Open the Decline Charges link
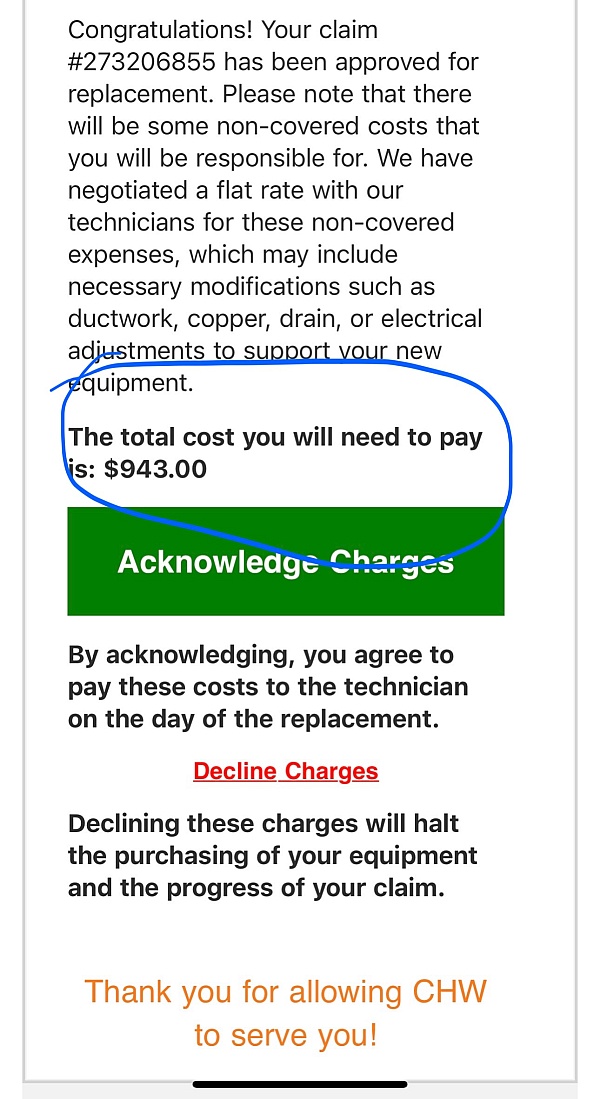This screenshot has width=600, height=1099. [x=286, y=771]
